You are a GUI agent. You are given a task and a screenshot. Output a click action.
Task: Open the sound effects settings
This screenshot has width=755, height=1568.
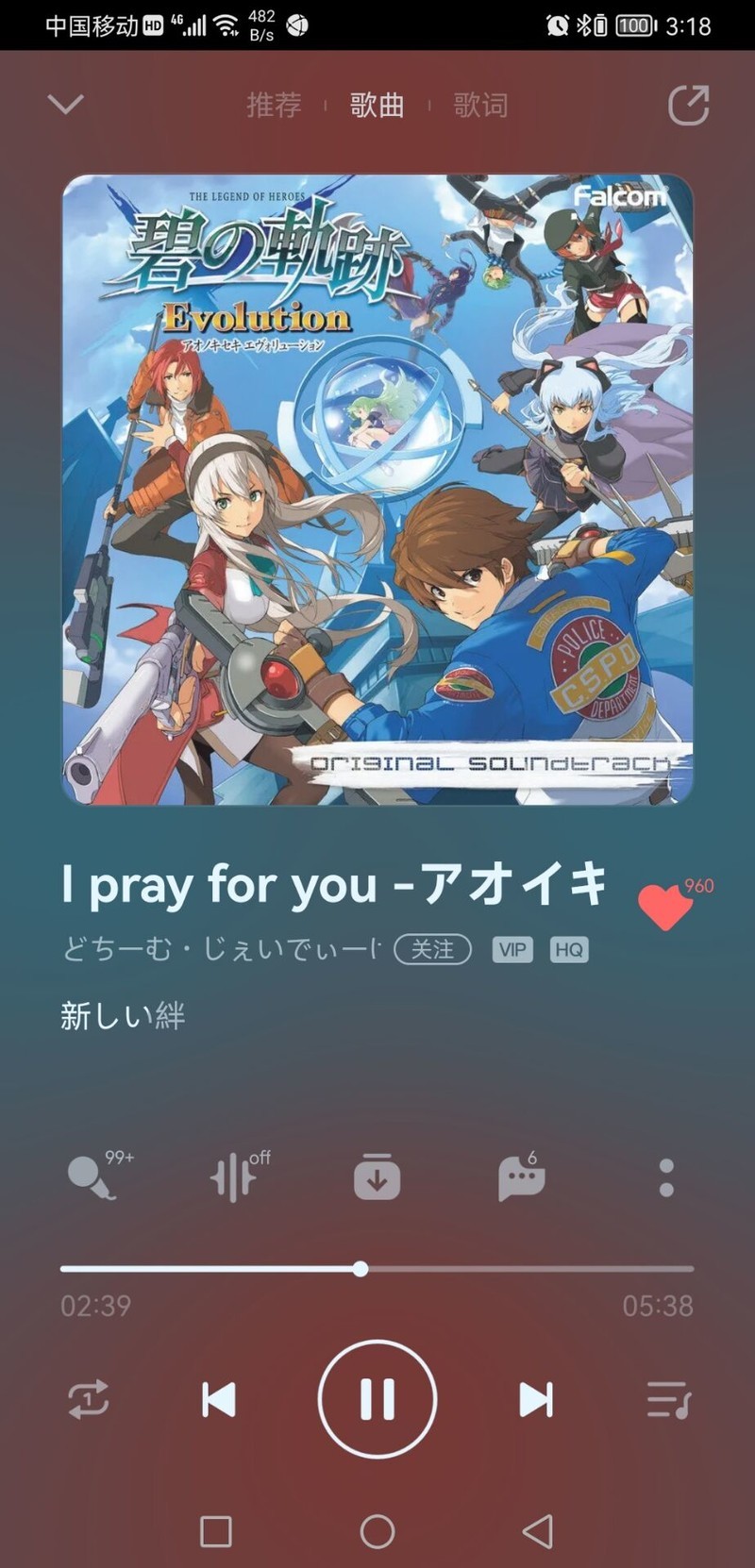[234, 1176]
